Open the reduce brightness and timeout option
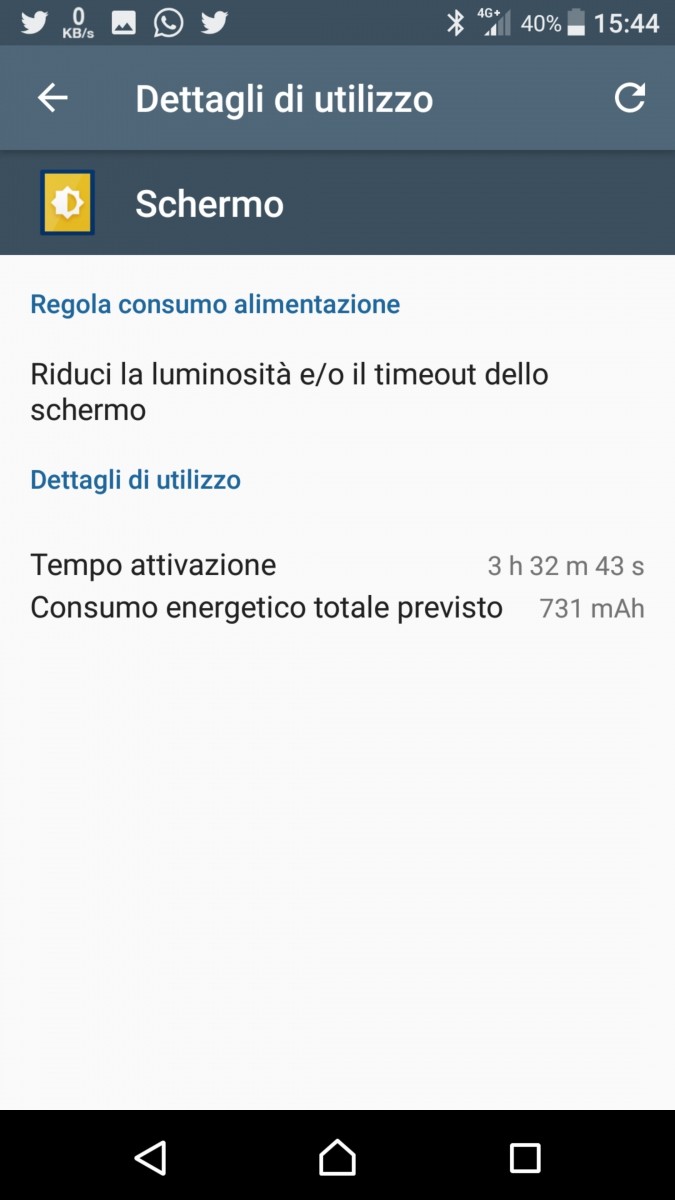This screenshot has width=675, height=1200. pos(337,392)
